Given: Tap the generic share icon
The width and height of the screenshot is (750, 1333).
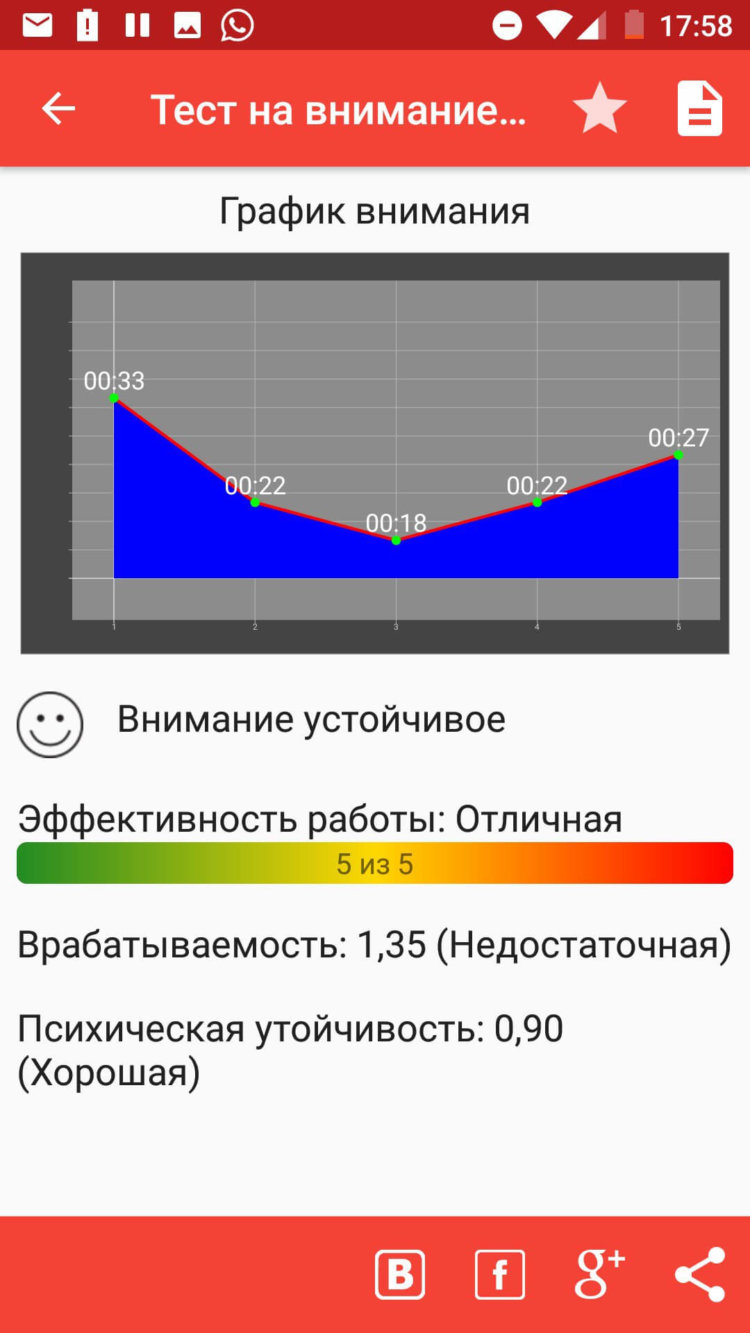Looking at the screenshot, I should (x=699, y=1274).
